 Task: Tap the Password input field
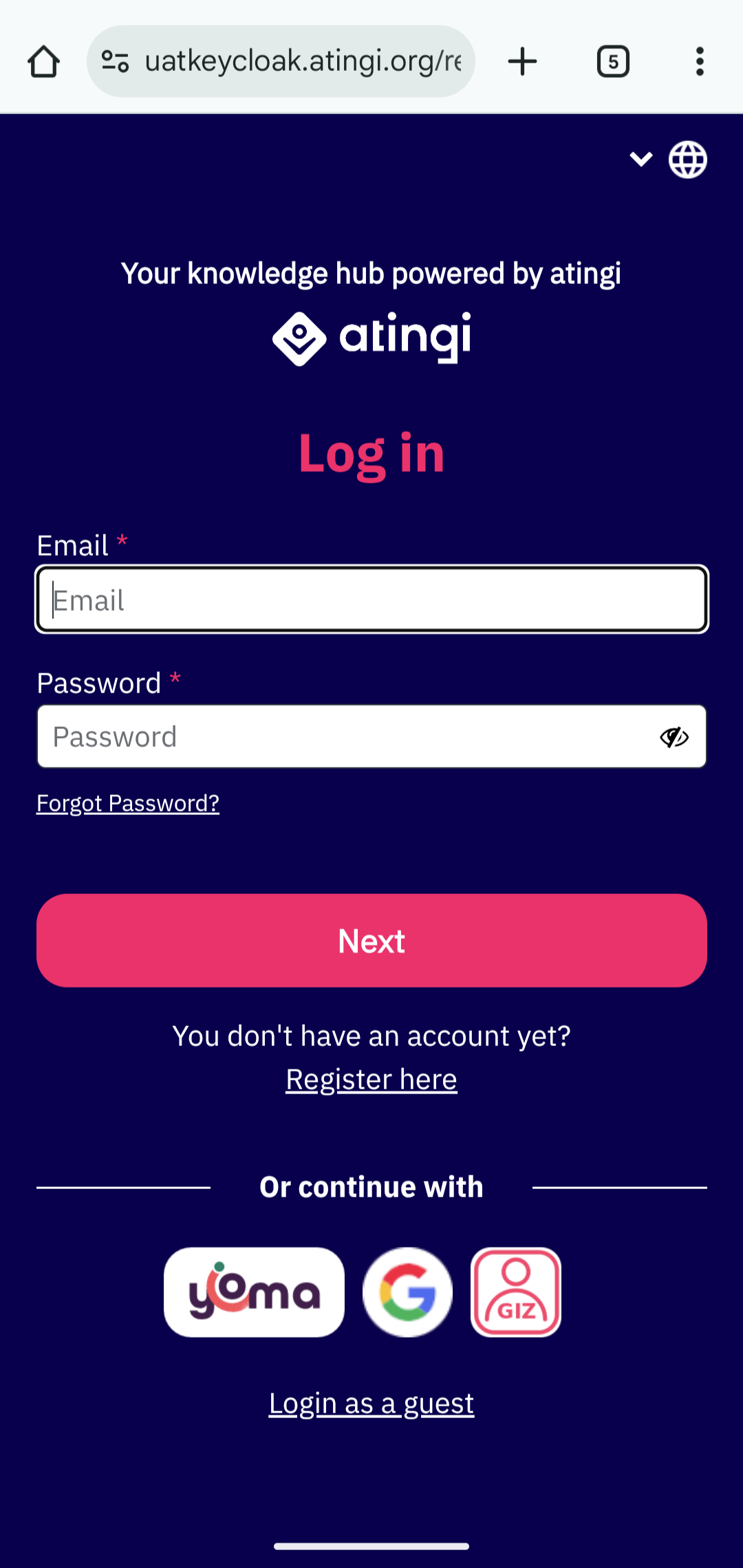point(344,737)
